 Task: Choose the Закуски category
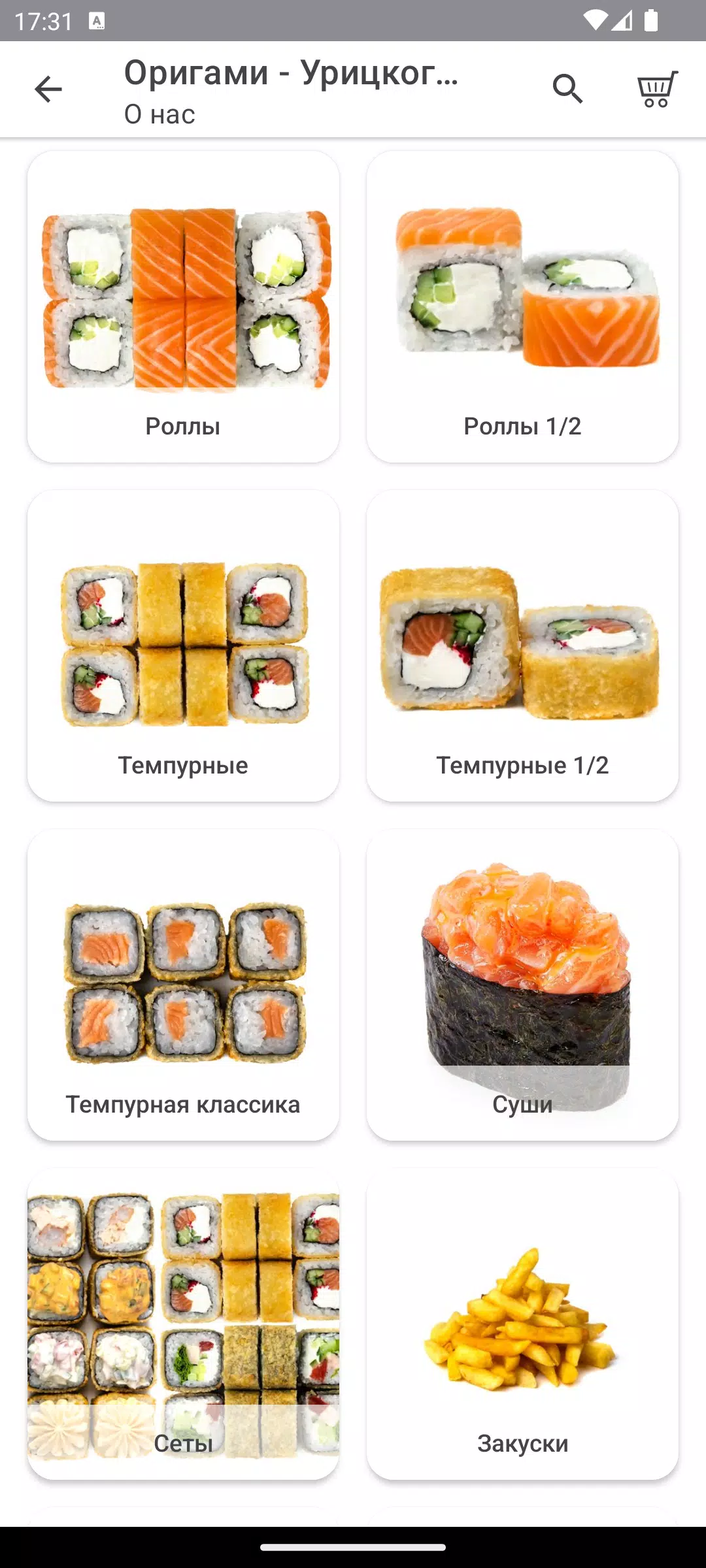522,1324
